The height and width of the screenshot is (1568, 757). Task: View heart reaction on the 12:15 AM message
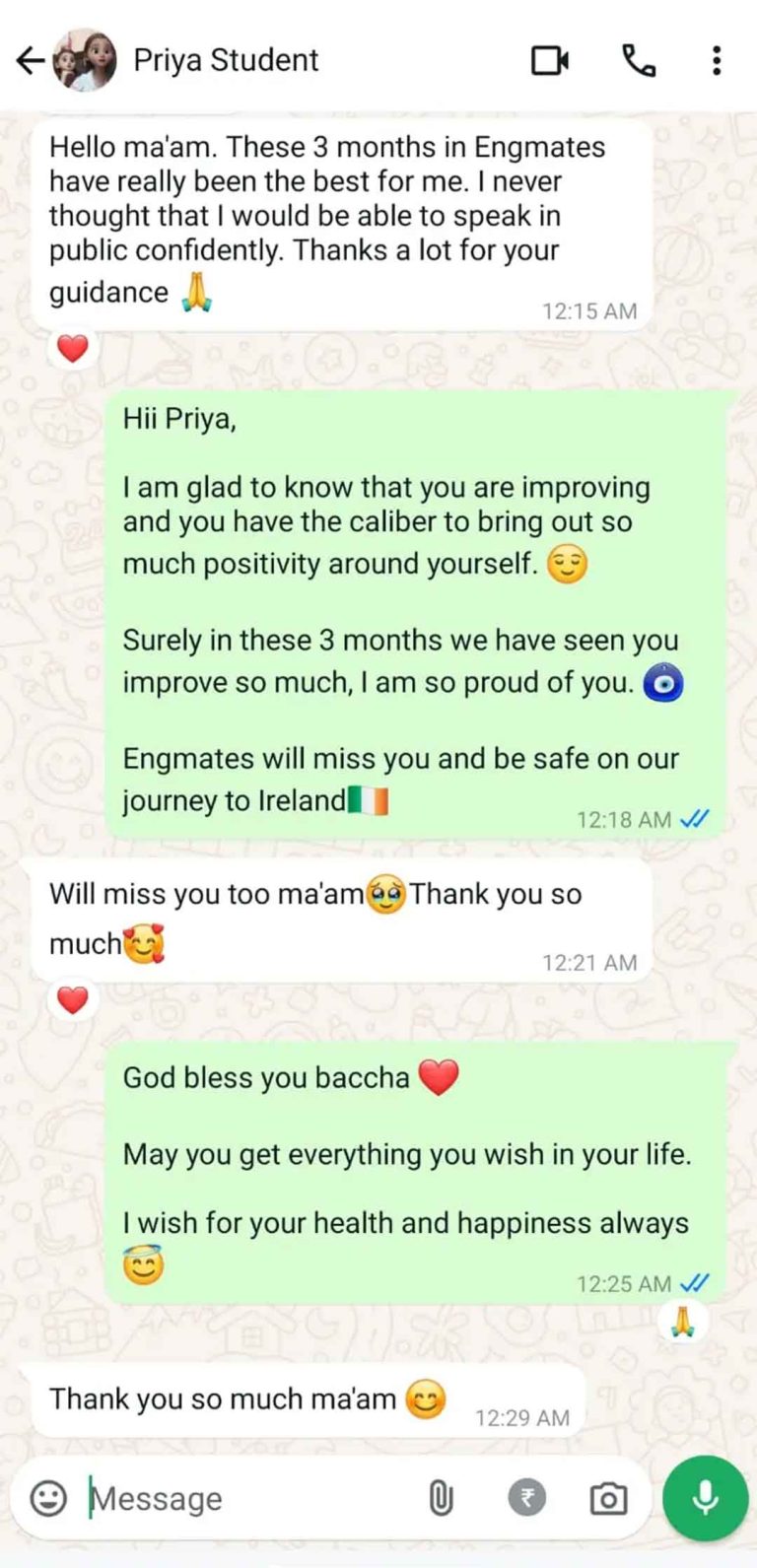72,348
